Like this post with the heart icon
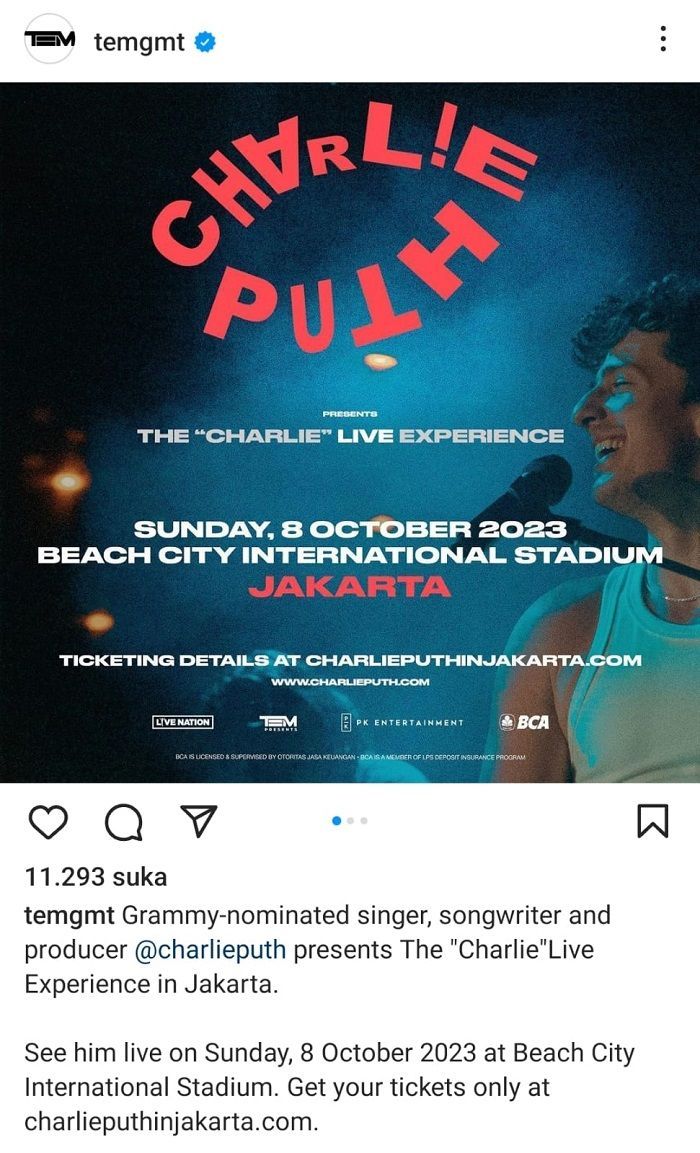The image size is (700, 1153). click(48, 822)
